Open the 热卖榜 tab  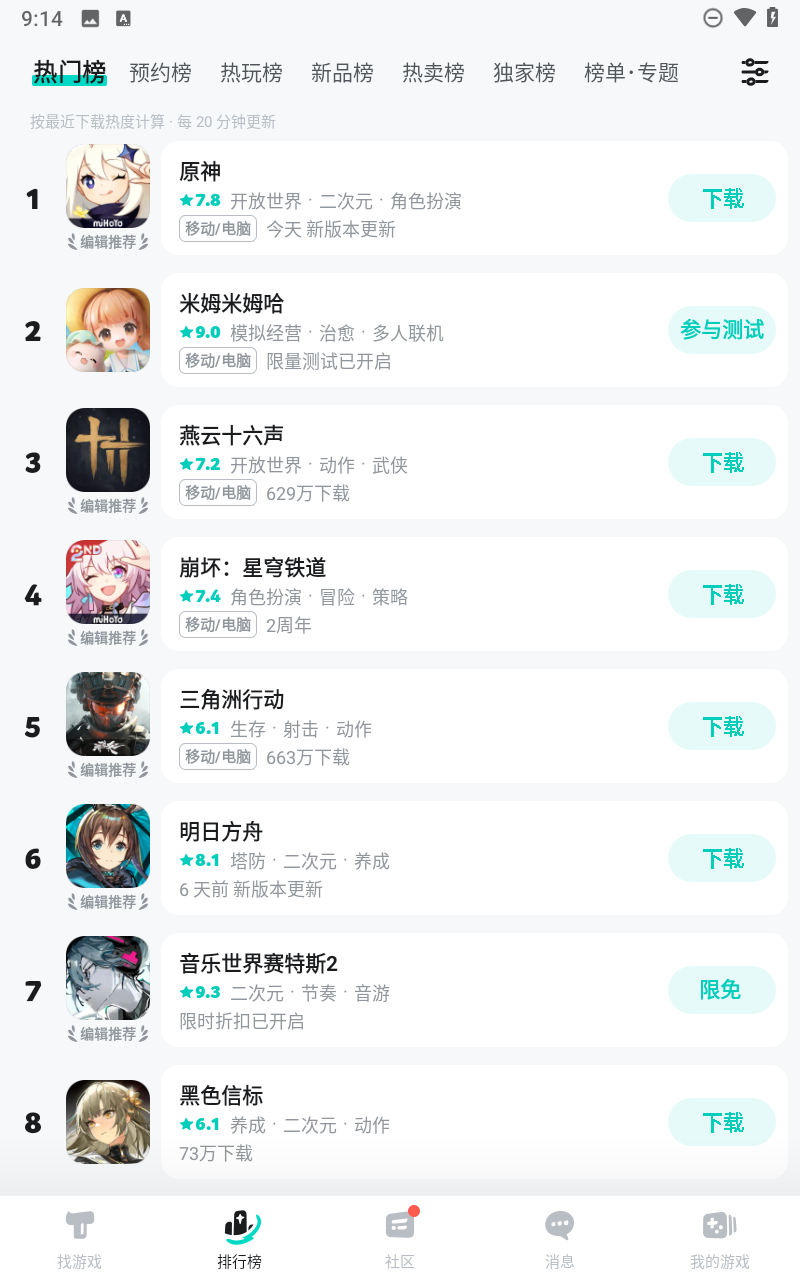(433, 73)
